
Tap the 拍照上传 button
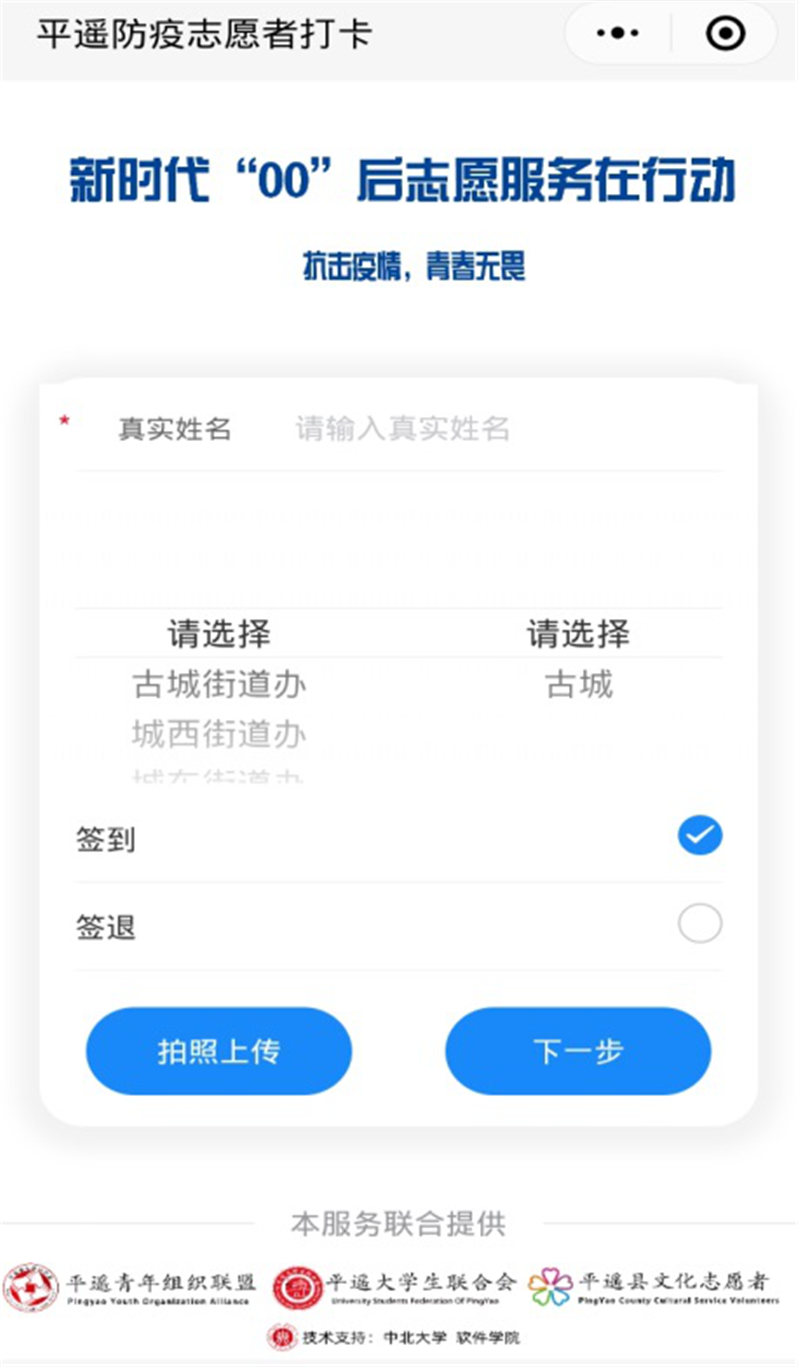(x=219, y=1051)
